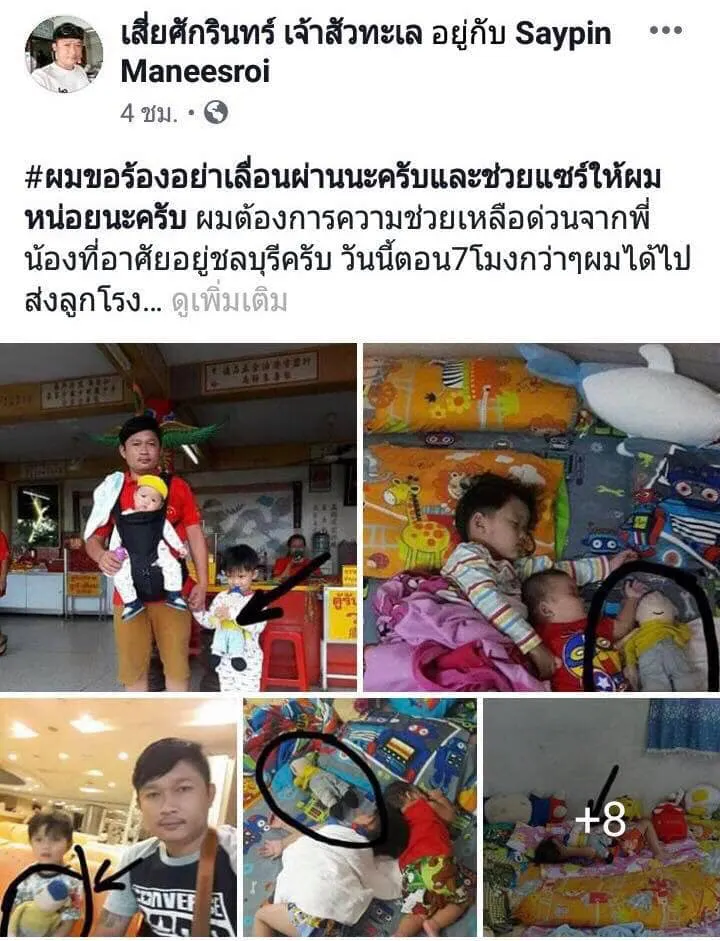Open the poster's profile picture
Viewport: 720px width, 941px height.
[x=63, y=55]
